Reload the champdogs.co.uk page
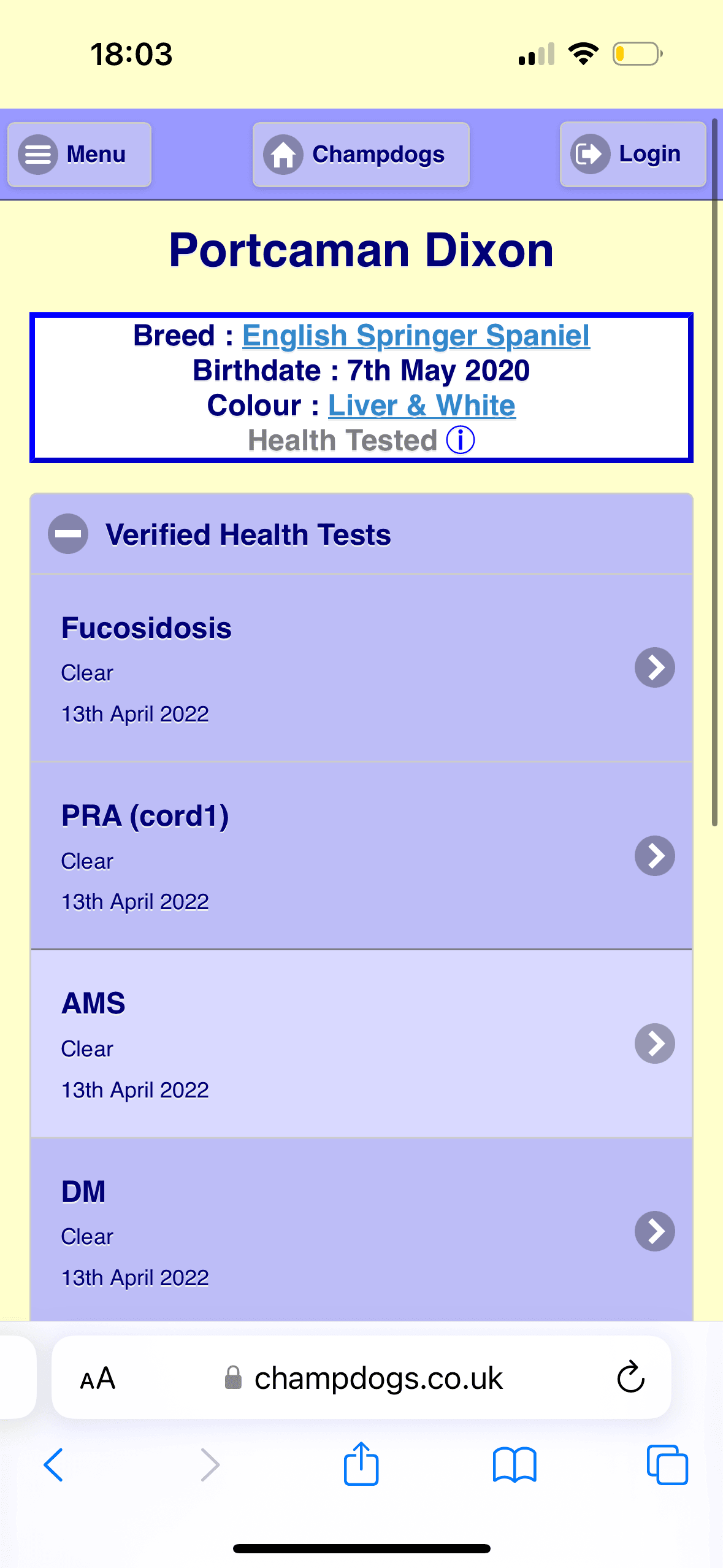 (630, 1377)
